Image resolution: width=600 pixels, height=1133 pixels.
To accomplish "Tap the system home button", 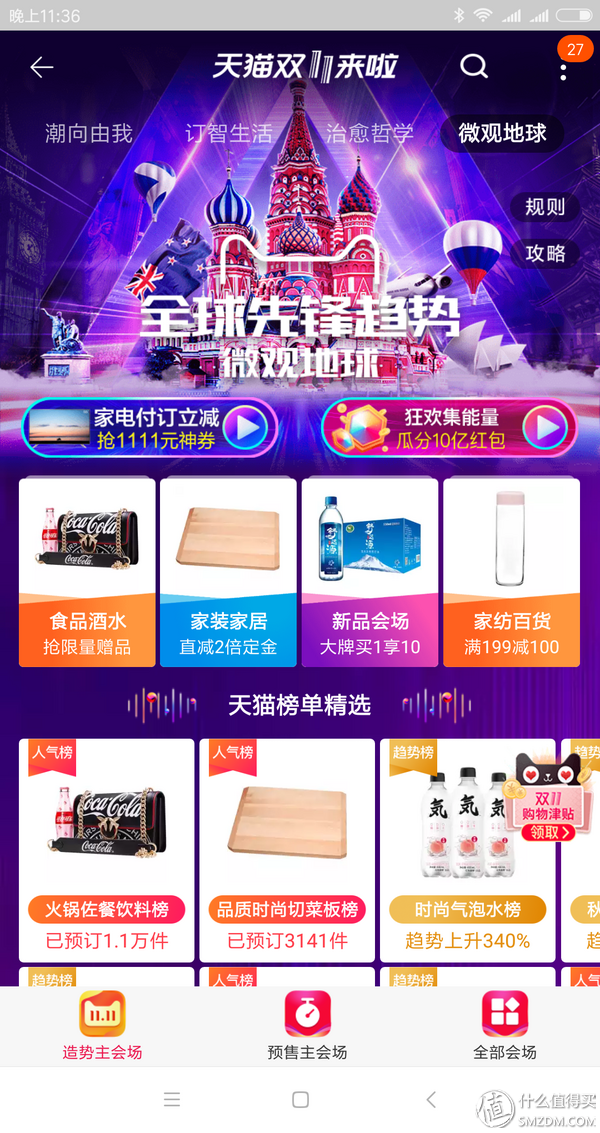I will [x=300, y=1100].
